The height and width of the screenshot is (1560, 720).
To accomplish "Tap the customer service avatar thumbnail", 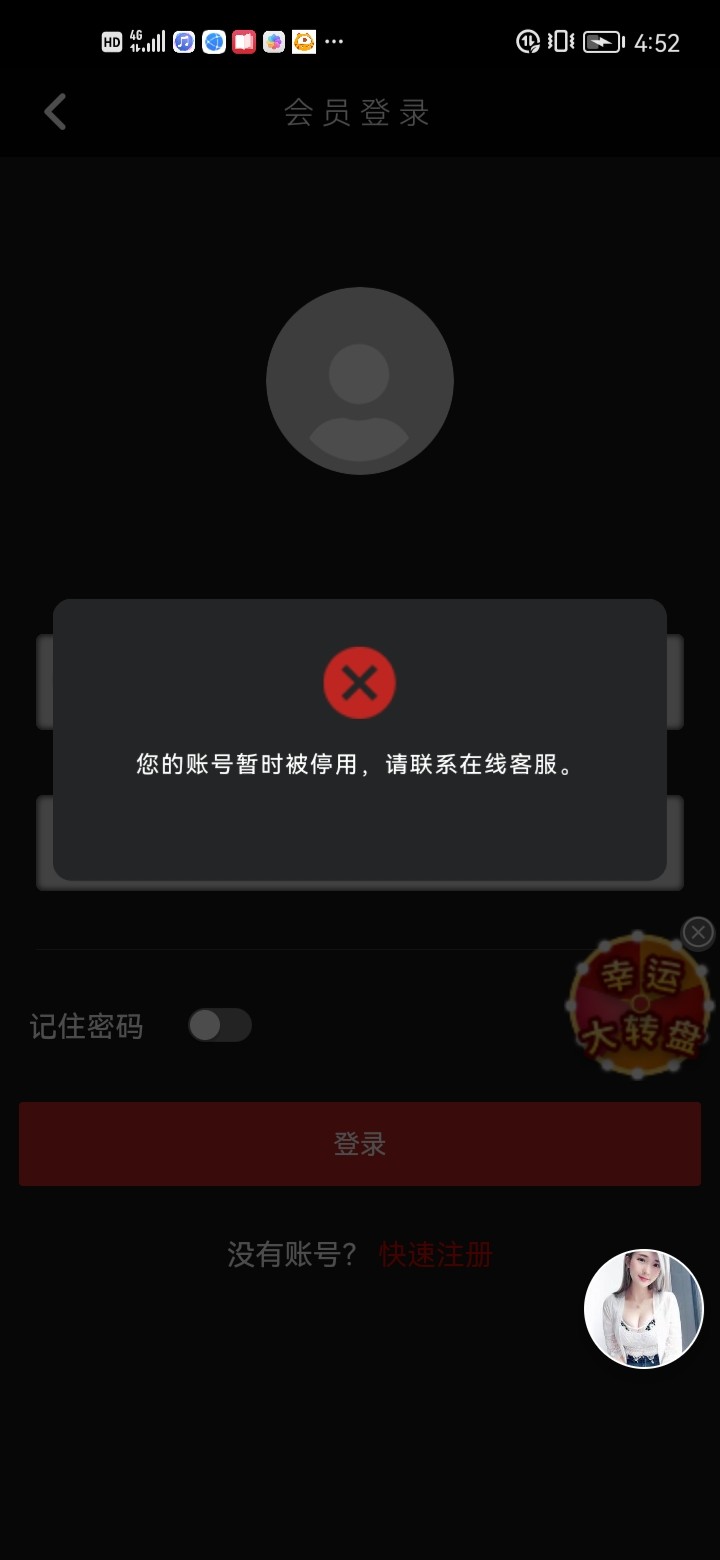I will pyautogui.click(x=644, y=1308).
